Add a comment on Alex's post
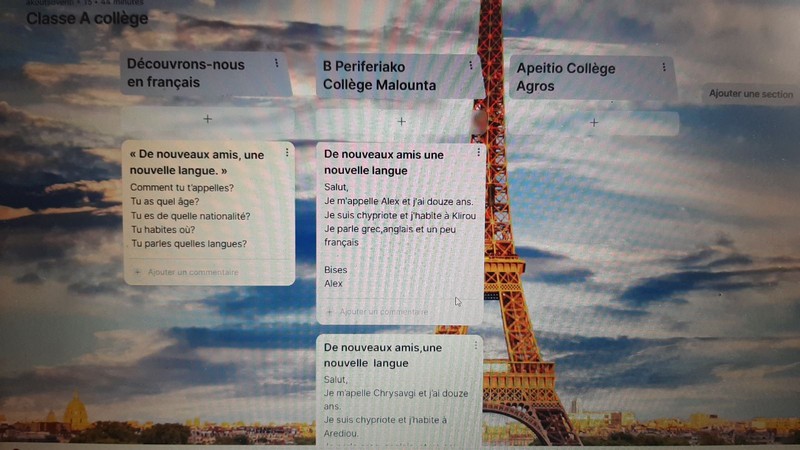This screenshot has height=450, width=800. tap(384, 312)
